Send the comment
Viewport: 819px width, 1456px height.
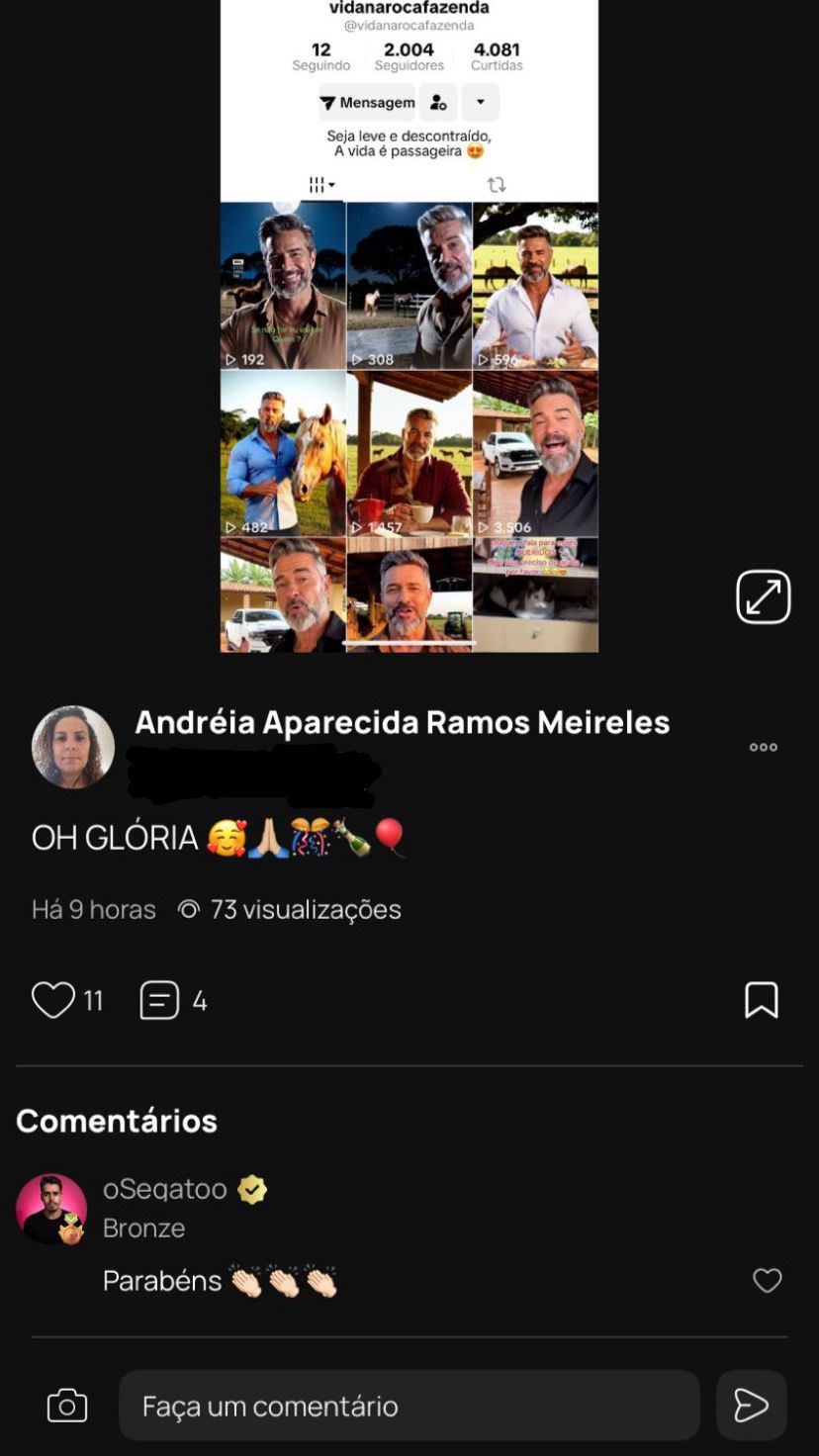tap(751, 1406)
